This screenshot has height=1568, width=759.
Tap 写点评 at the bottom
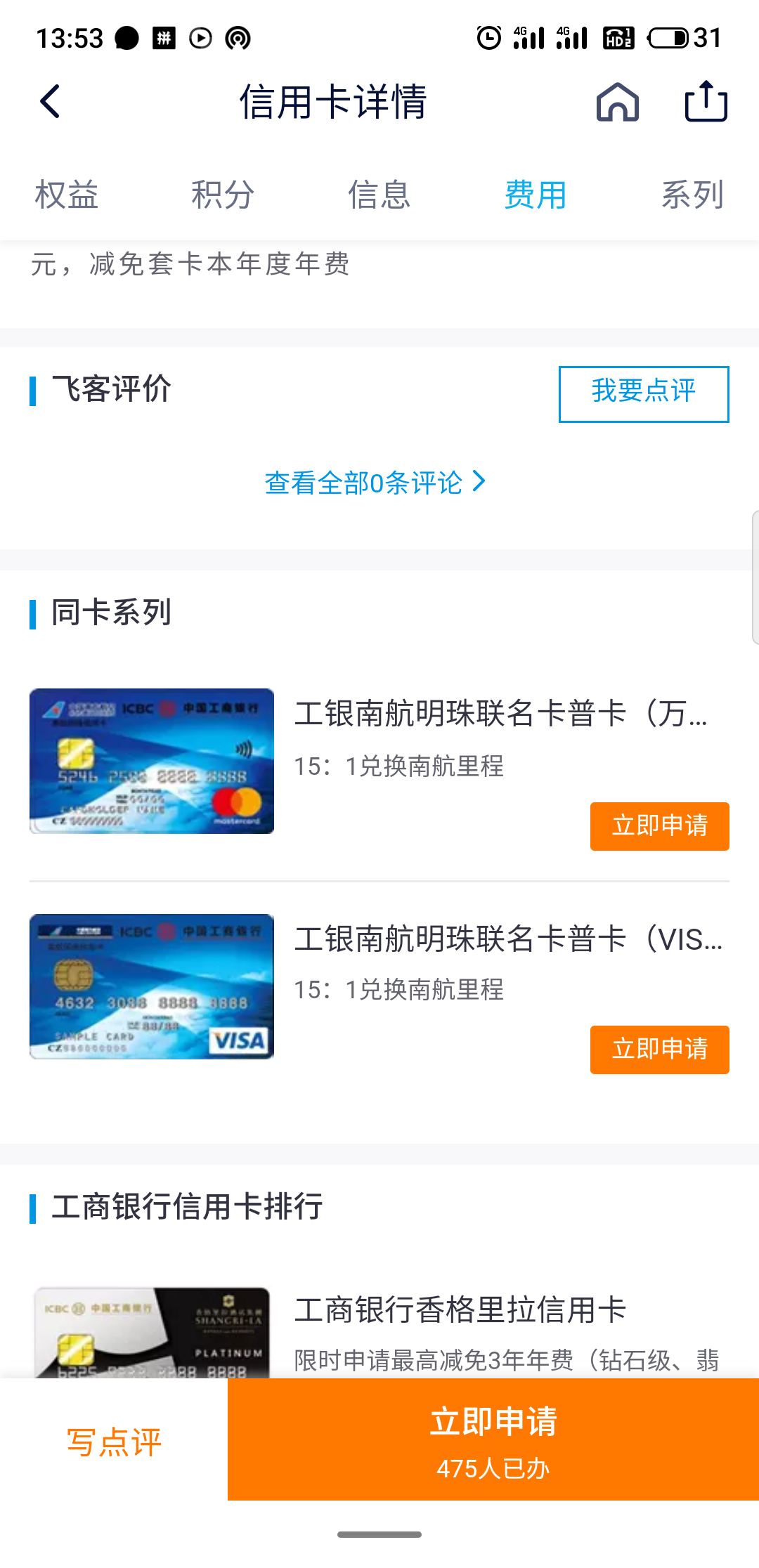[114, 1443]
